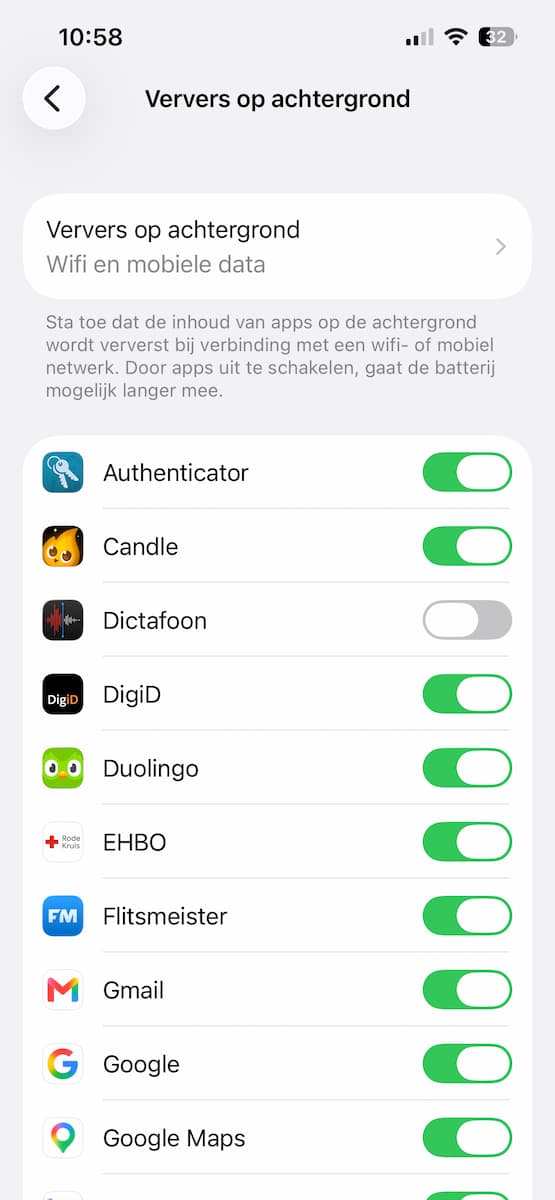Toggle Gmail background refresh
The image size is (555, 1200).
pyautogui.click(x=467, y=990)
